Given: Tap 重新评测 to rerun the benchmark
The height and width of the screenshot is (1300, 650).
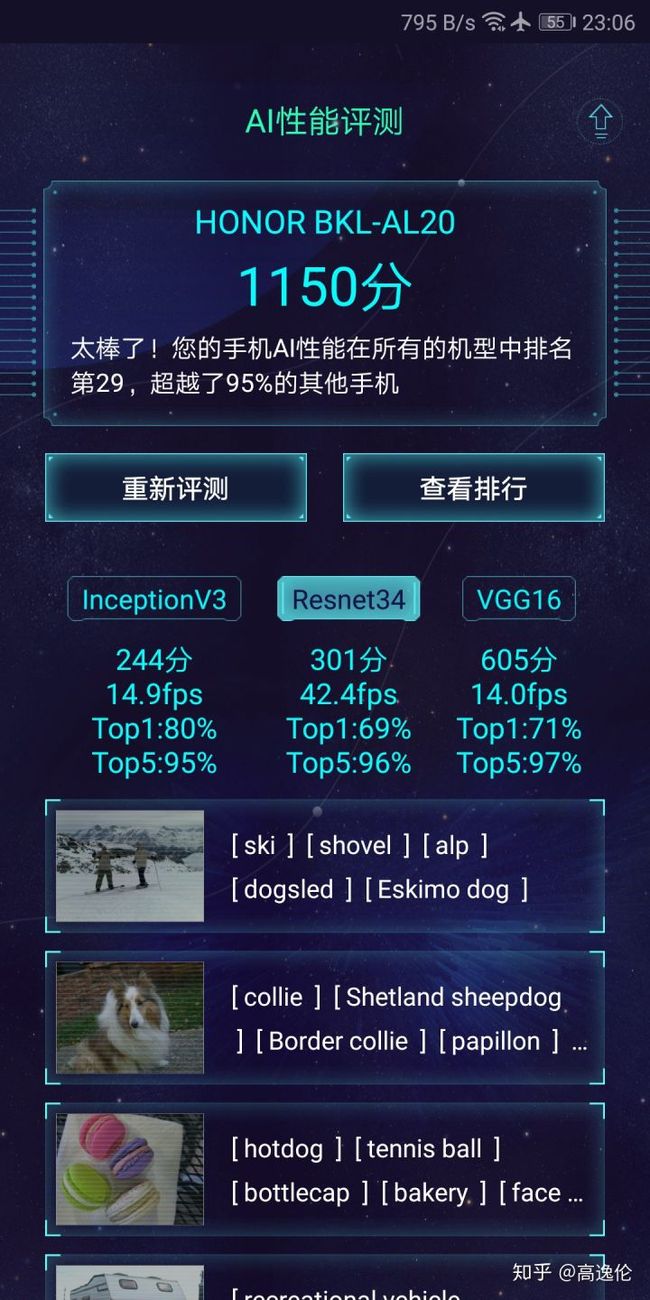Looking at the screenshot, I should (x=176, y=488).
